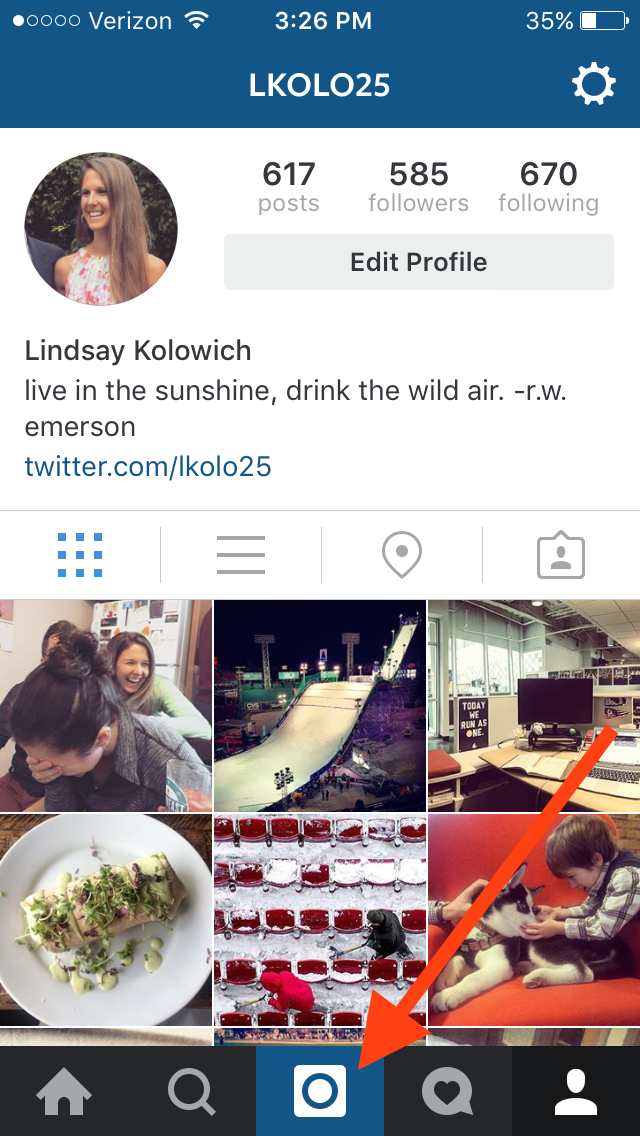Open the twitter.com/lkolo25 link
Screen dimensions: 640x1136
click(148, 466)
